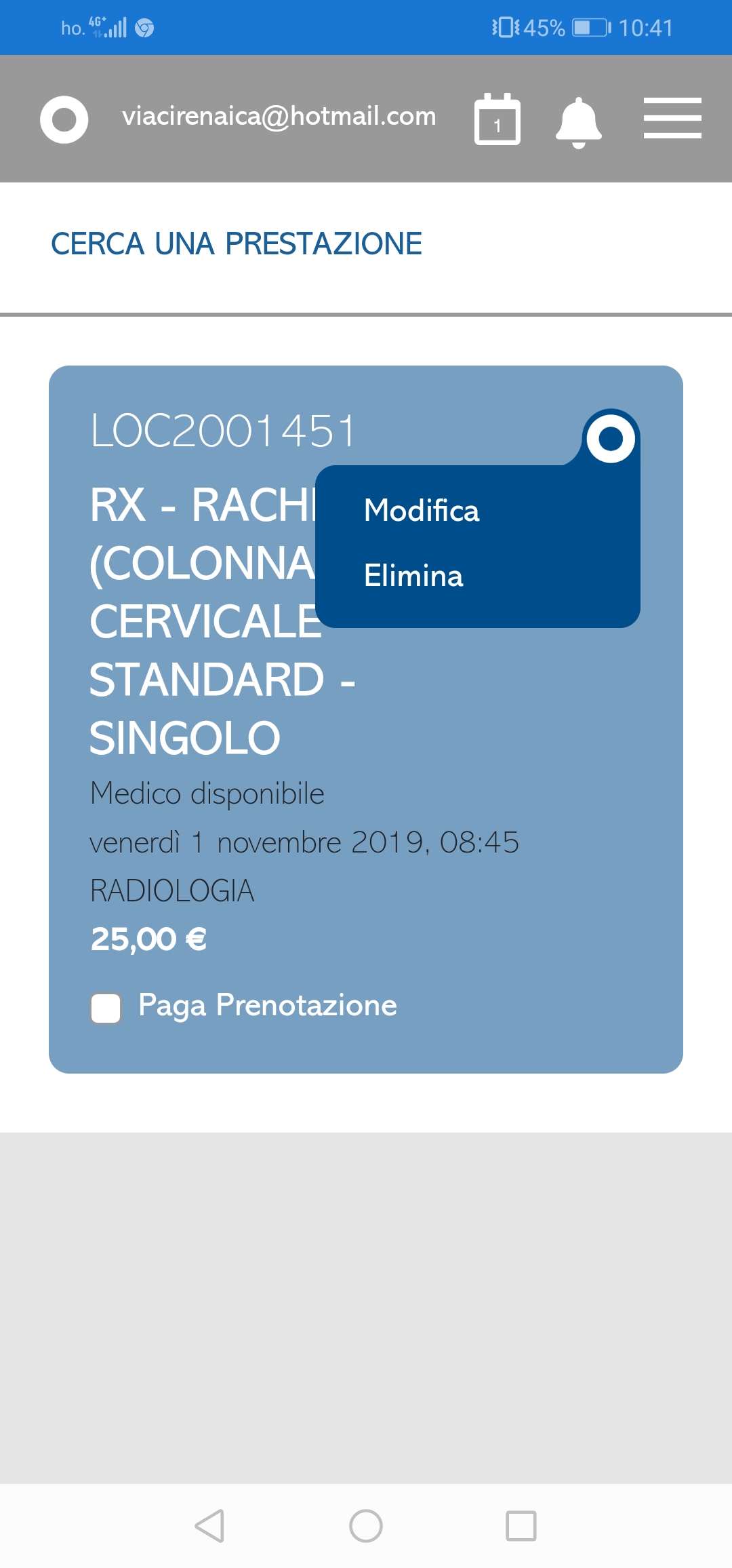Go to home via system home button
The image size is (732, 1568).
tap(366, 1526)
